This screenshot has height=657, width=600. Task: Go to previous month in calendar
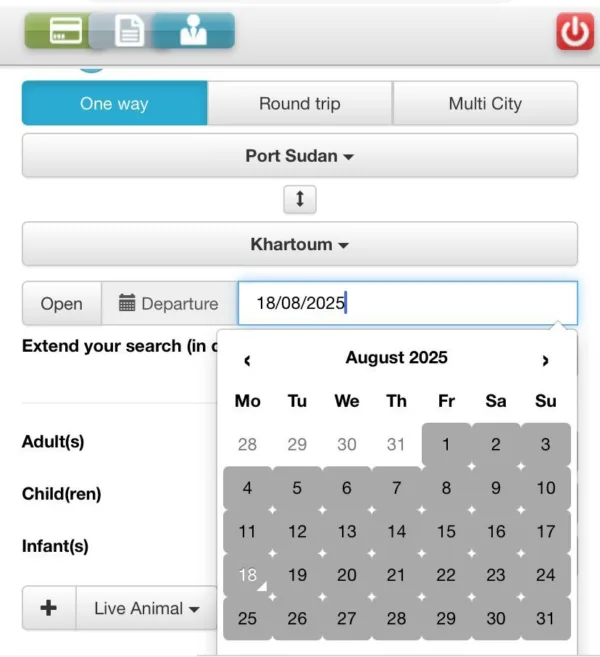click(247, 360)
